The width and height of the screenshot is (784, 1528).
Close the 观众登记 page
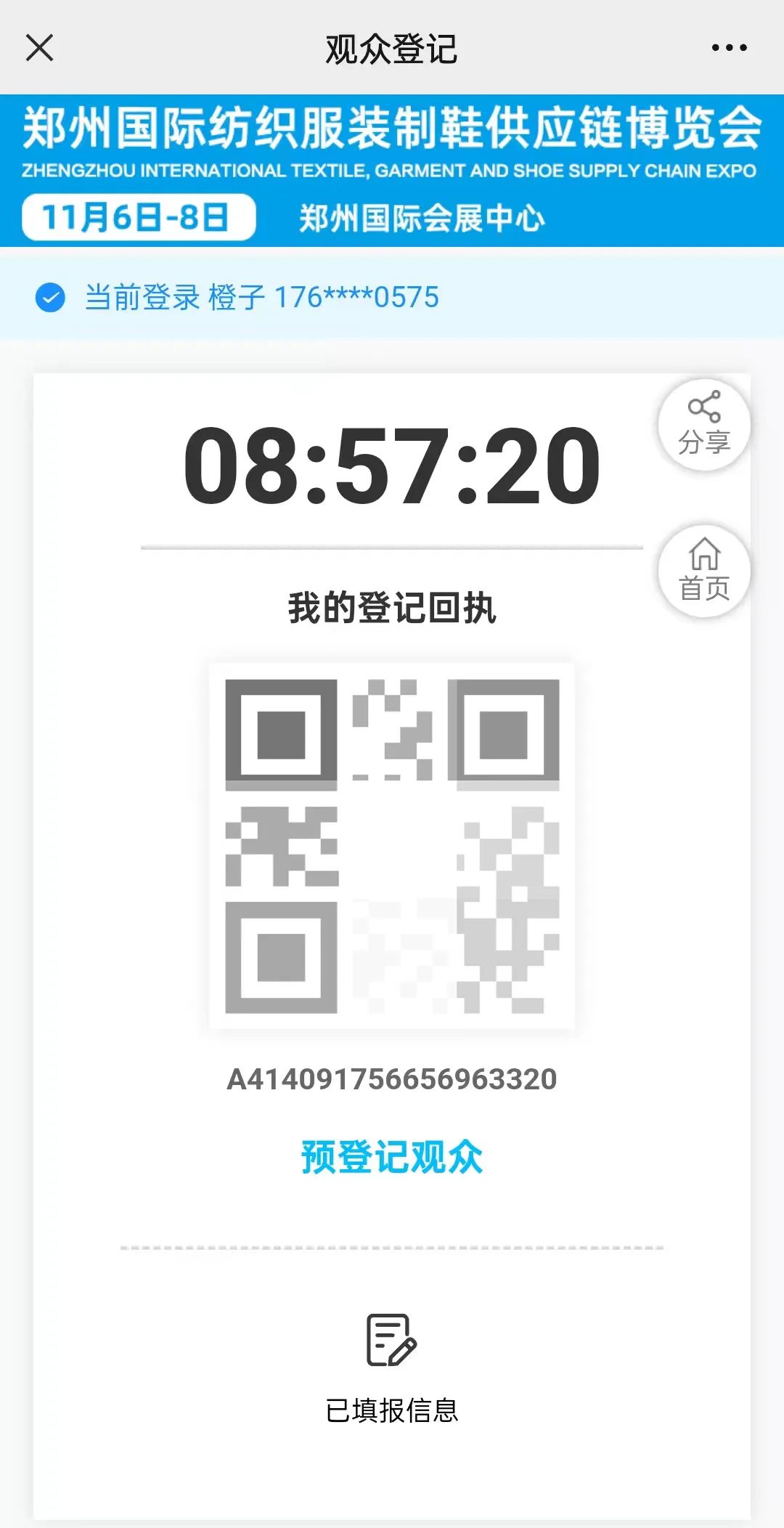[40, 48]
